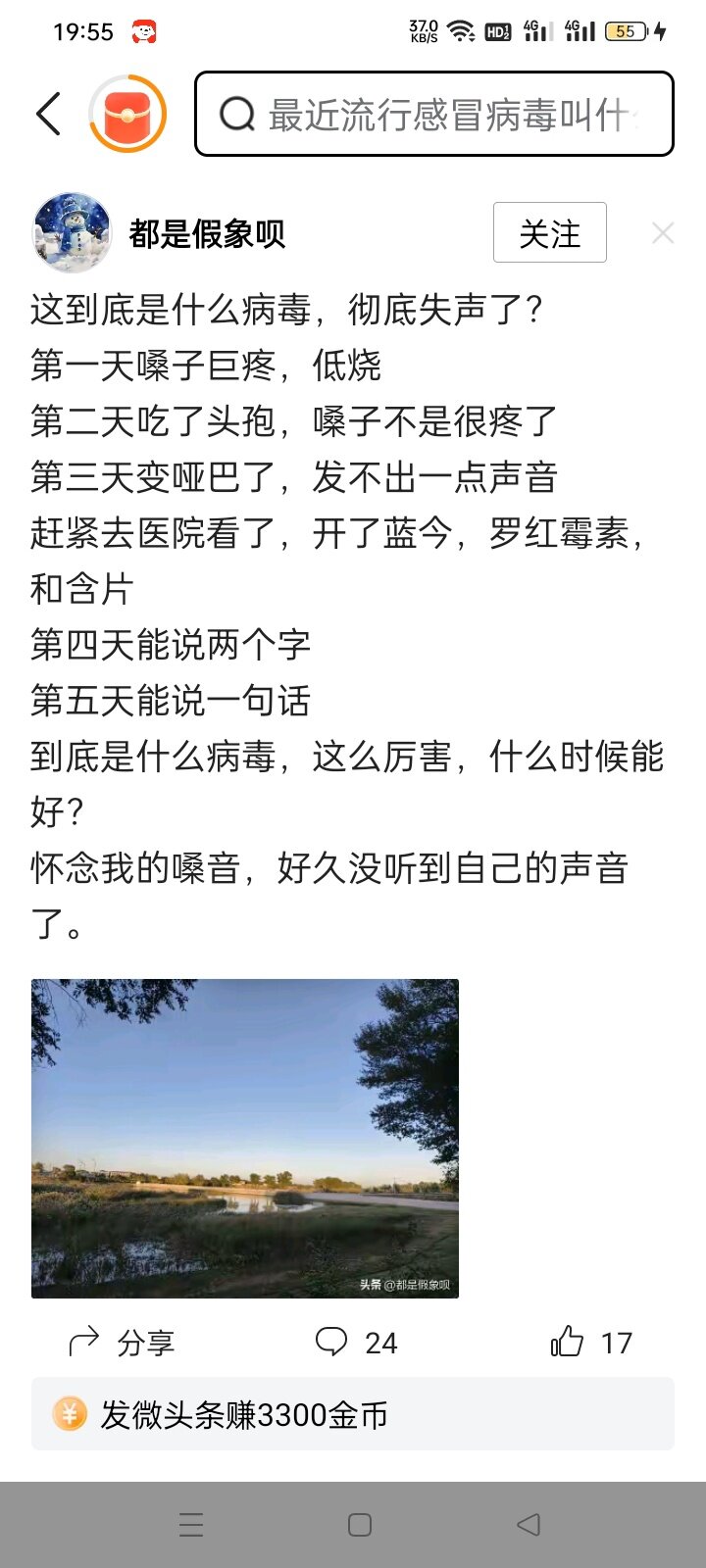The height and width of the screenshot is (1568, 706).
Task: Open the 24 comments on this post
Action: pos(355,1342)
